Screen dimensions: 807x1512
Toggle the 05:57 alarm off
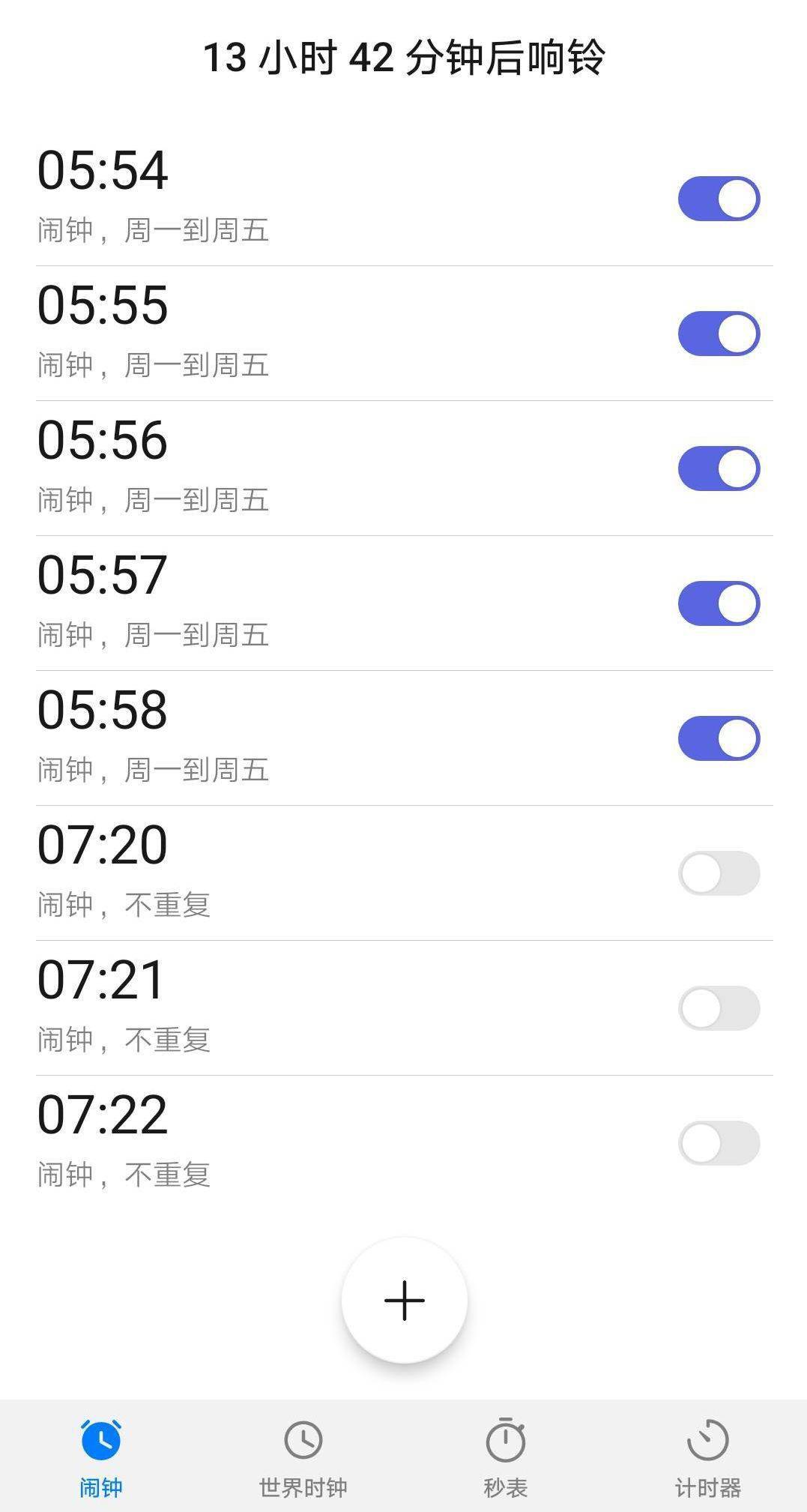click(719, 603)
